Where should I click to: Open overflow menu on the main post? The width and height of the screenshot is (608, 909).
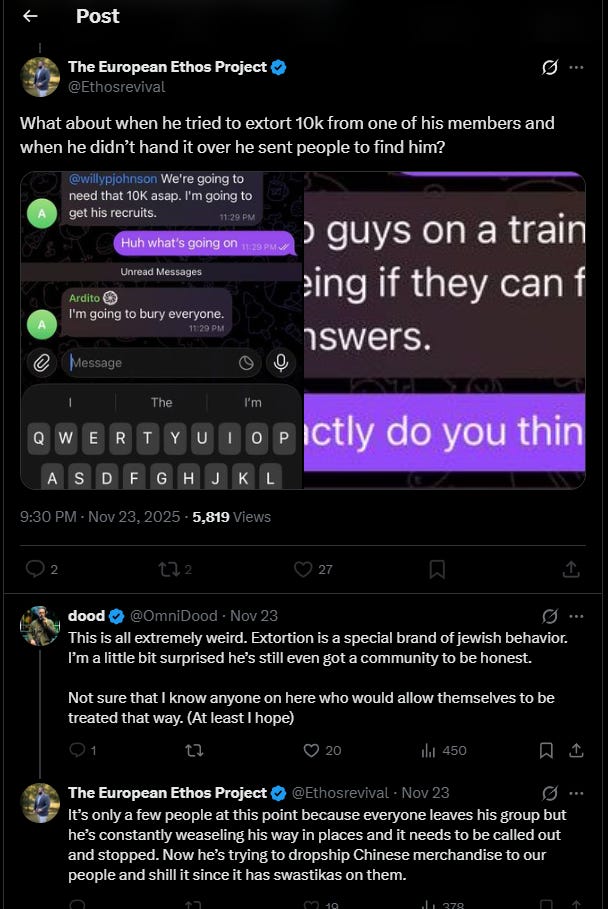pos(576,68)
